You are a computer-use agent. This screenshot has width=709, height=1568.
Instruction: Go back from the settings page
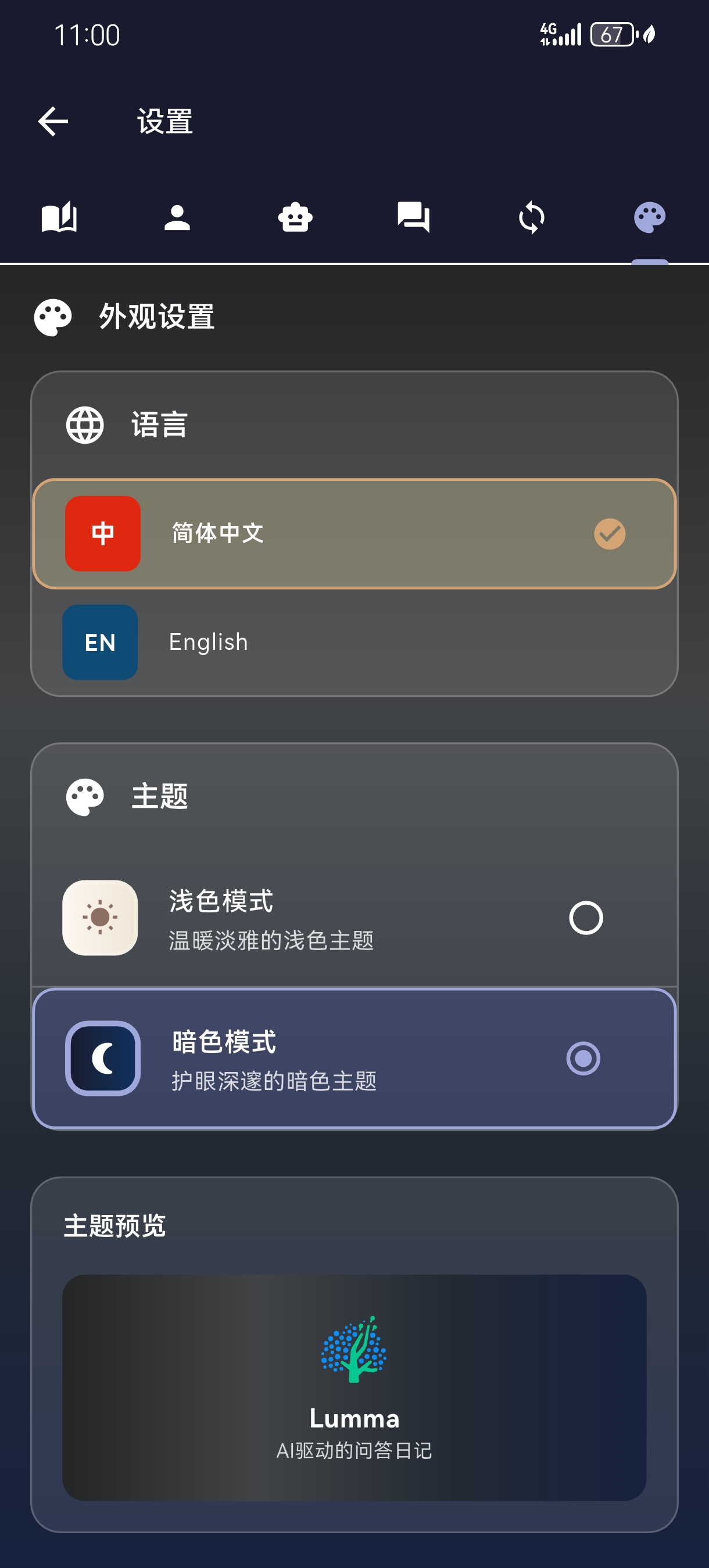[x=53, y=121]
